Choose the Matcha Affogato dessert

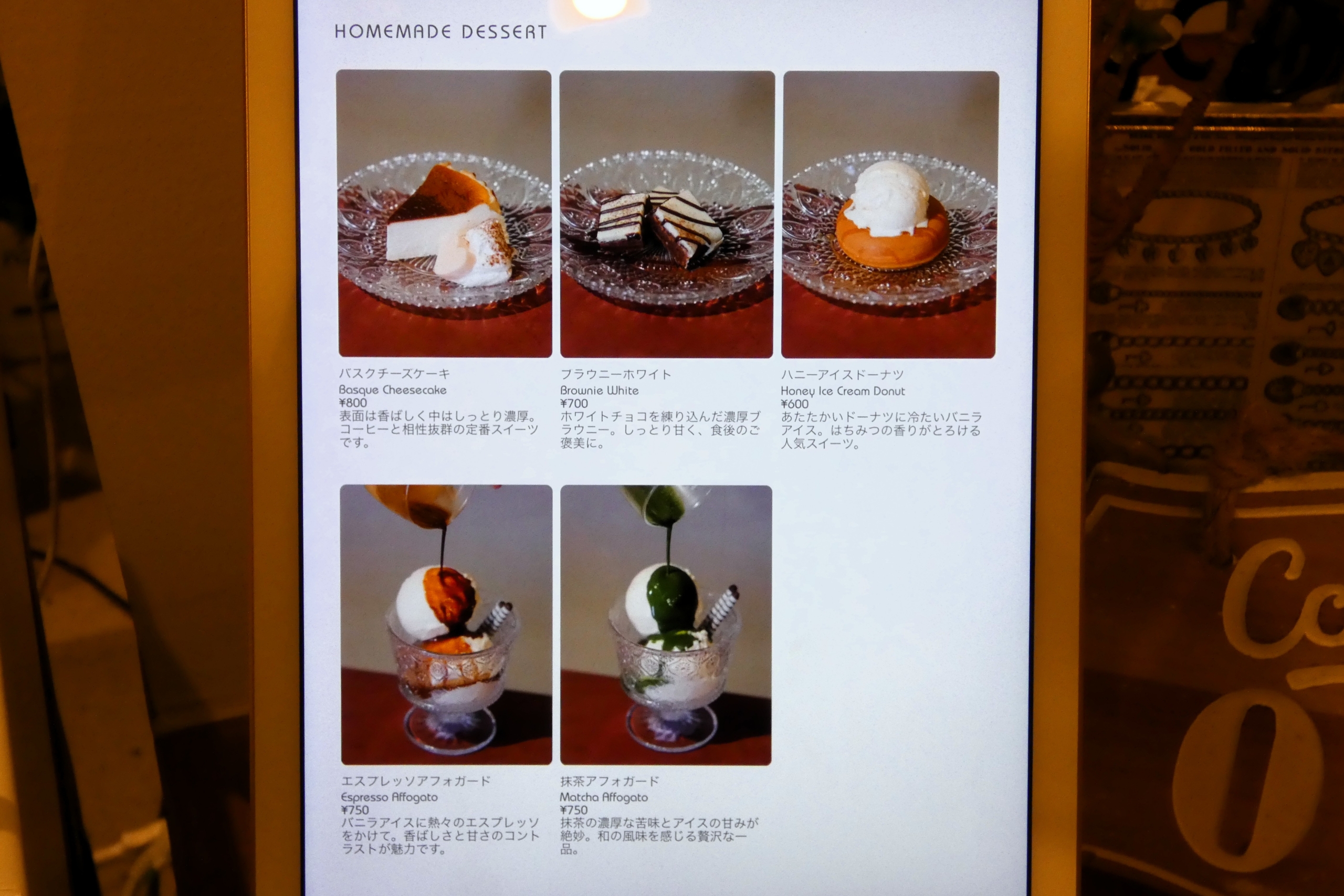666,625
